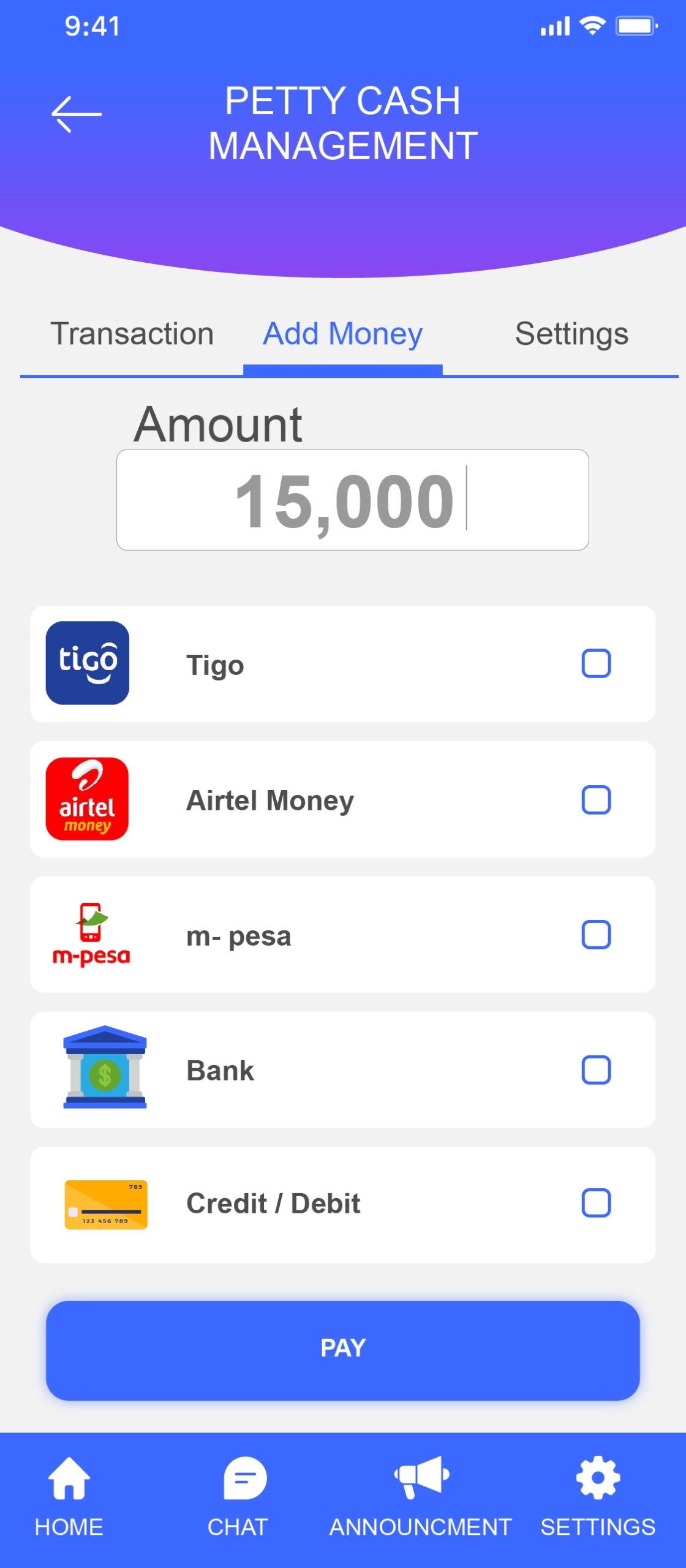The width and height of the screenshot is (686, 1568).
Task: Open the Settings tab under the header
Action: click(571, 334)
